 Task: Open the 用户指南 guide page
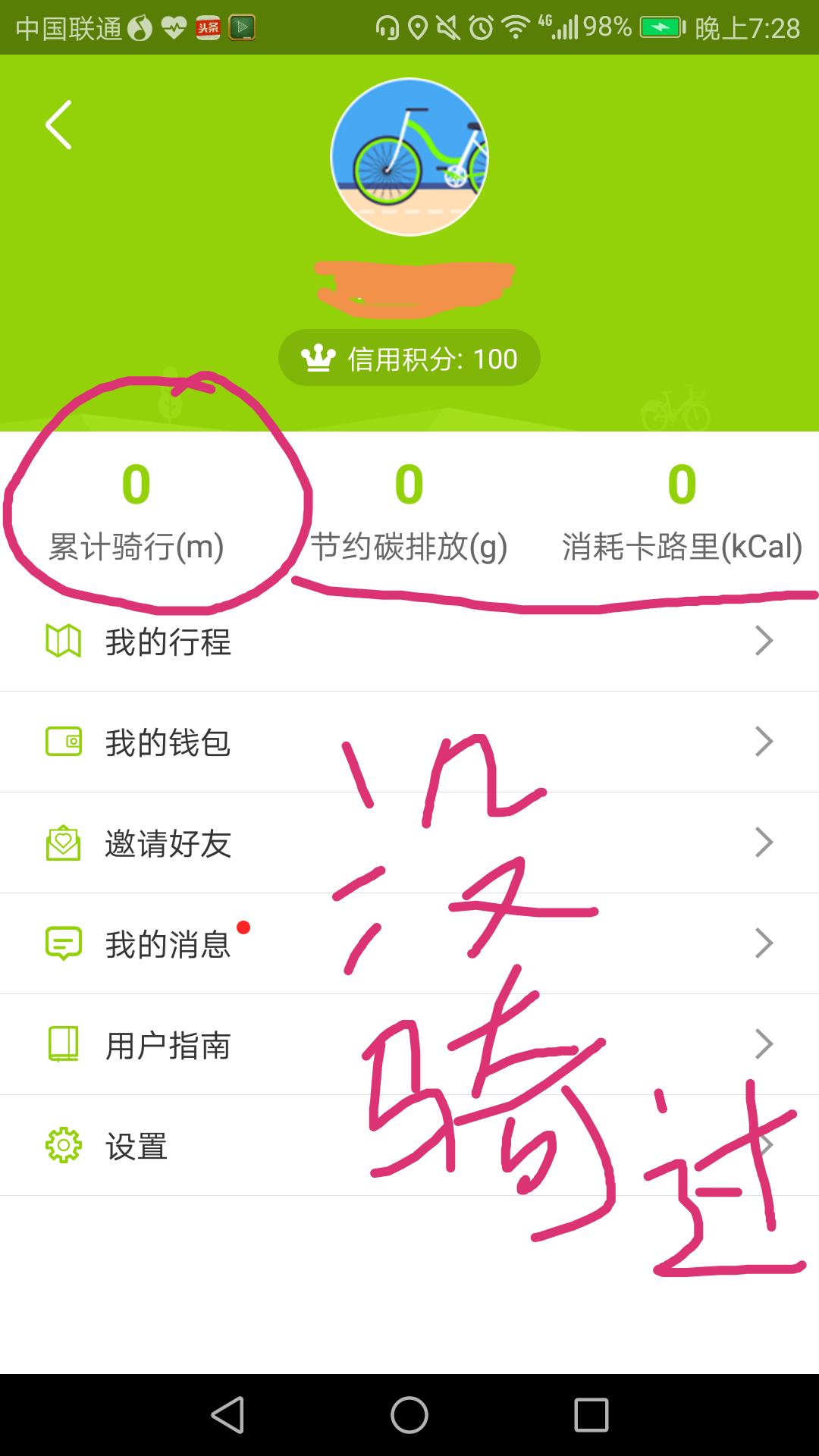pos(168,1044)
